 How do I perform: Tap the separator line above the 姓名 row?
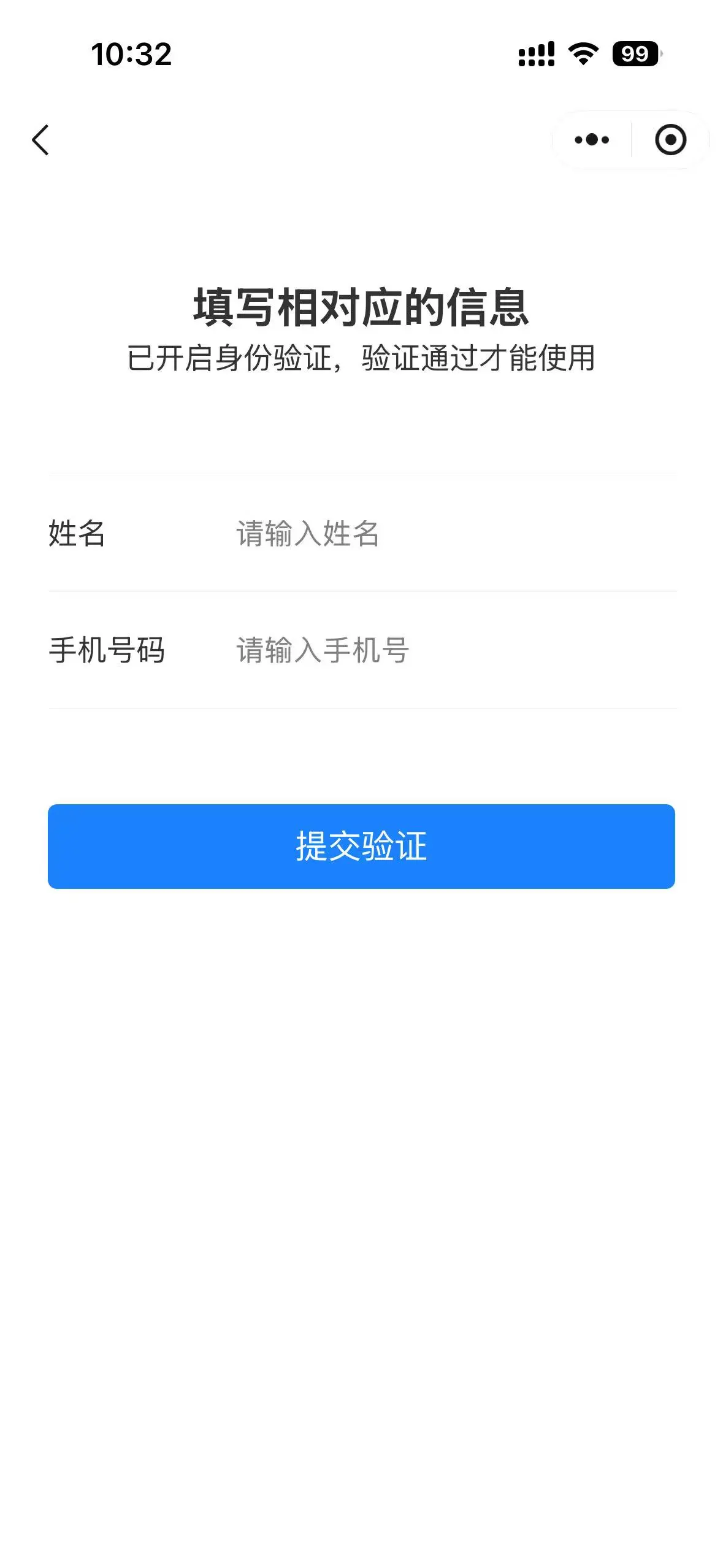[x=361, y=474]
